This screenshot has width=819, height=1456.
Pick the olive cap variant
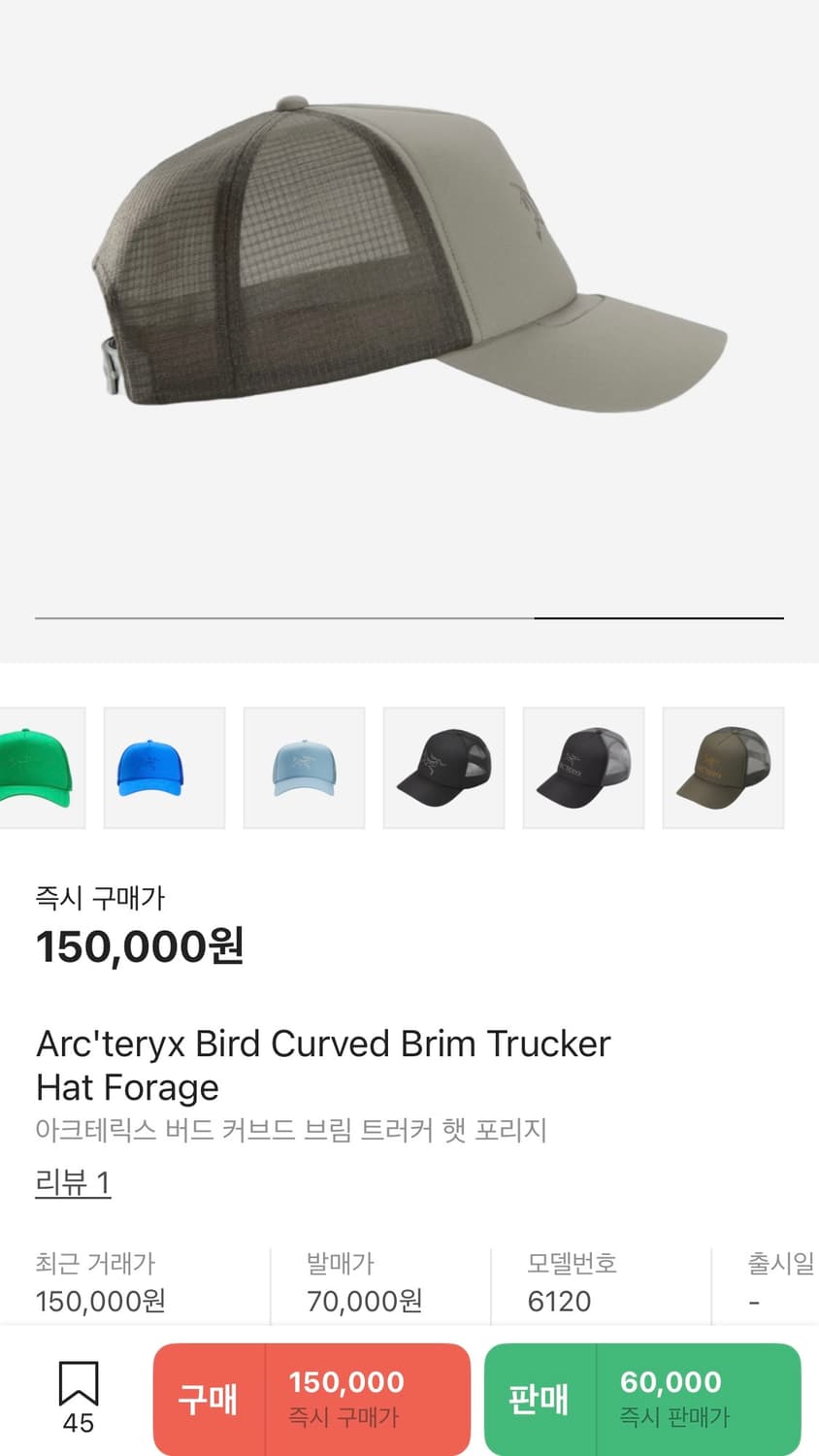pyautogui.click(x=723, y=768)
